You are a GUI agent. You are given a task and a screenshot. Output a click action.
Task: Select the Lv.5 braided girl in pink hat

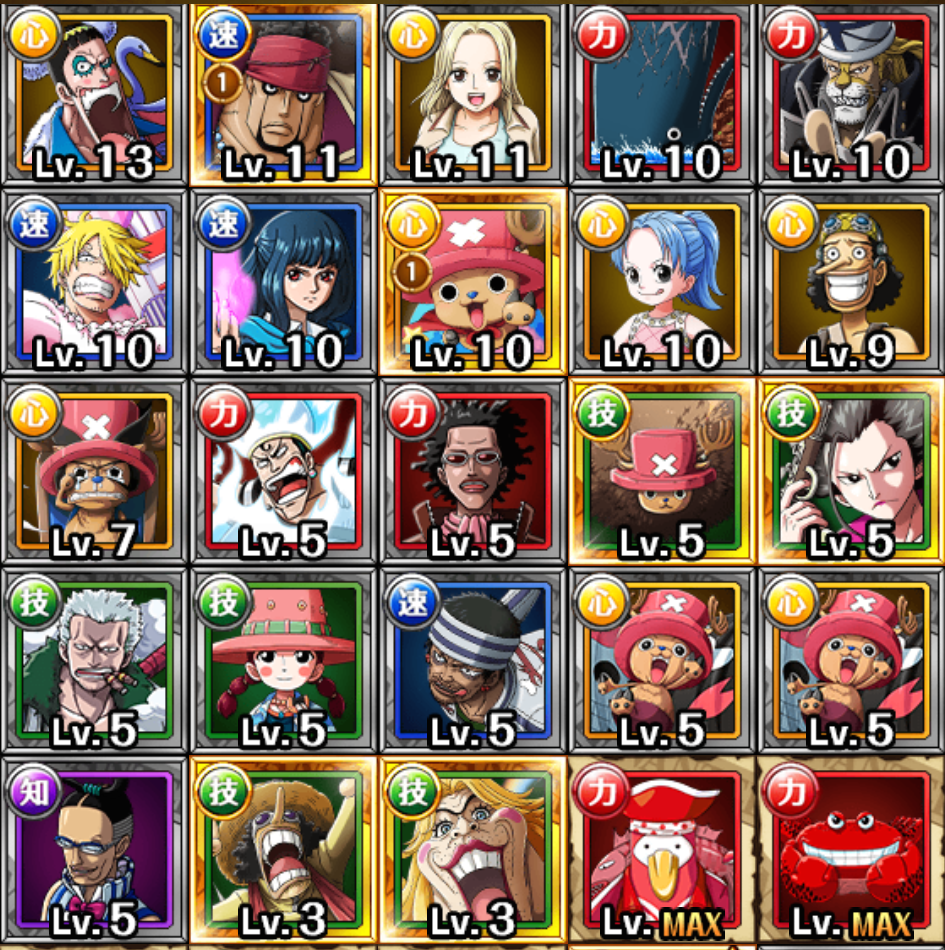click(x=283, y=662)
